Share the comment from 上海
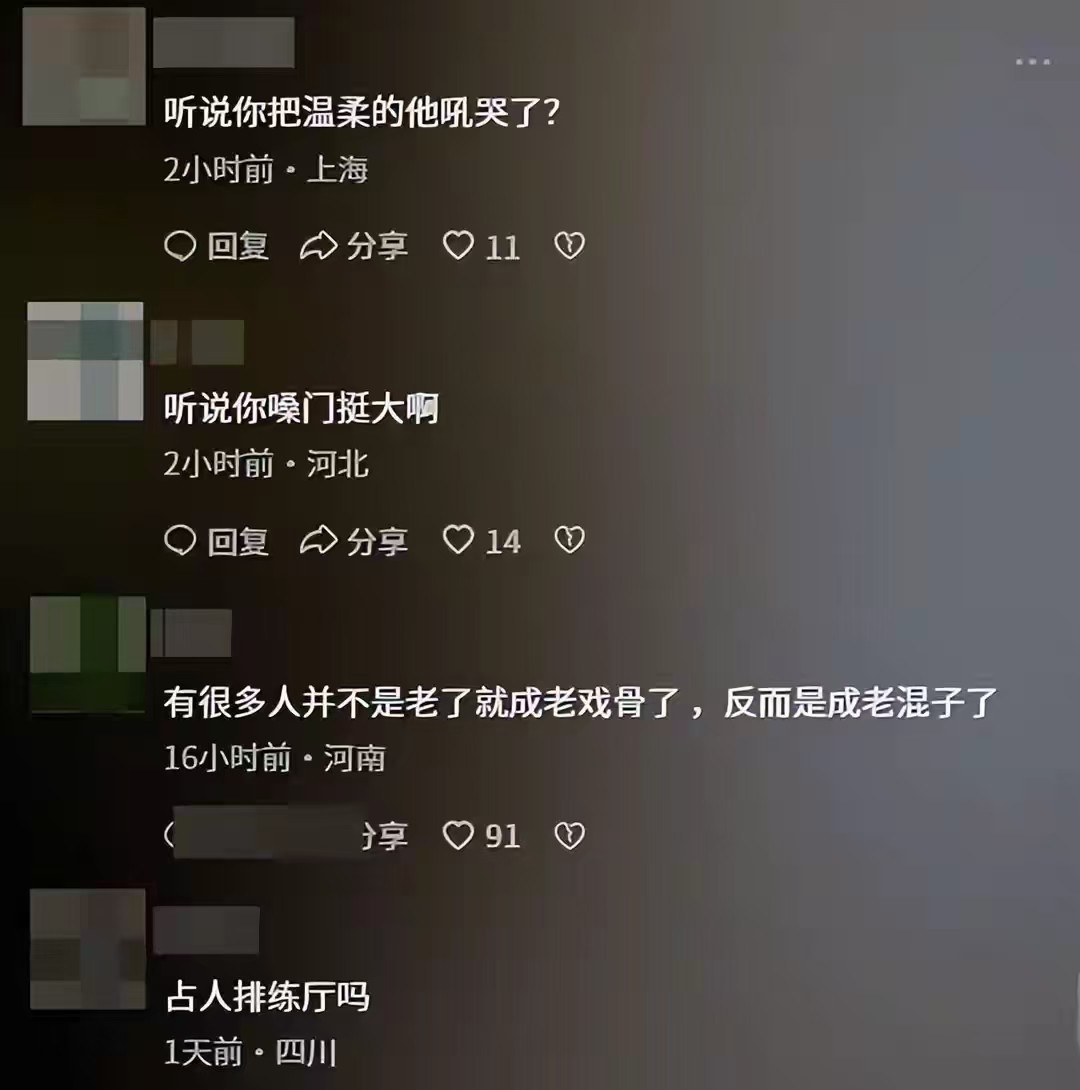Screen dimensions: 1080x1090 tap(354, 246)
